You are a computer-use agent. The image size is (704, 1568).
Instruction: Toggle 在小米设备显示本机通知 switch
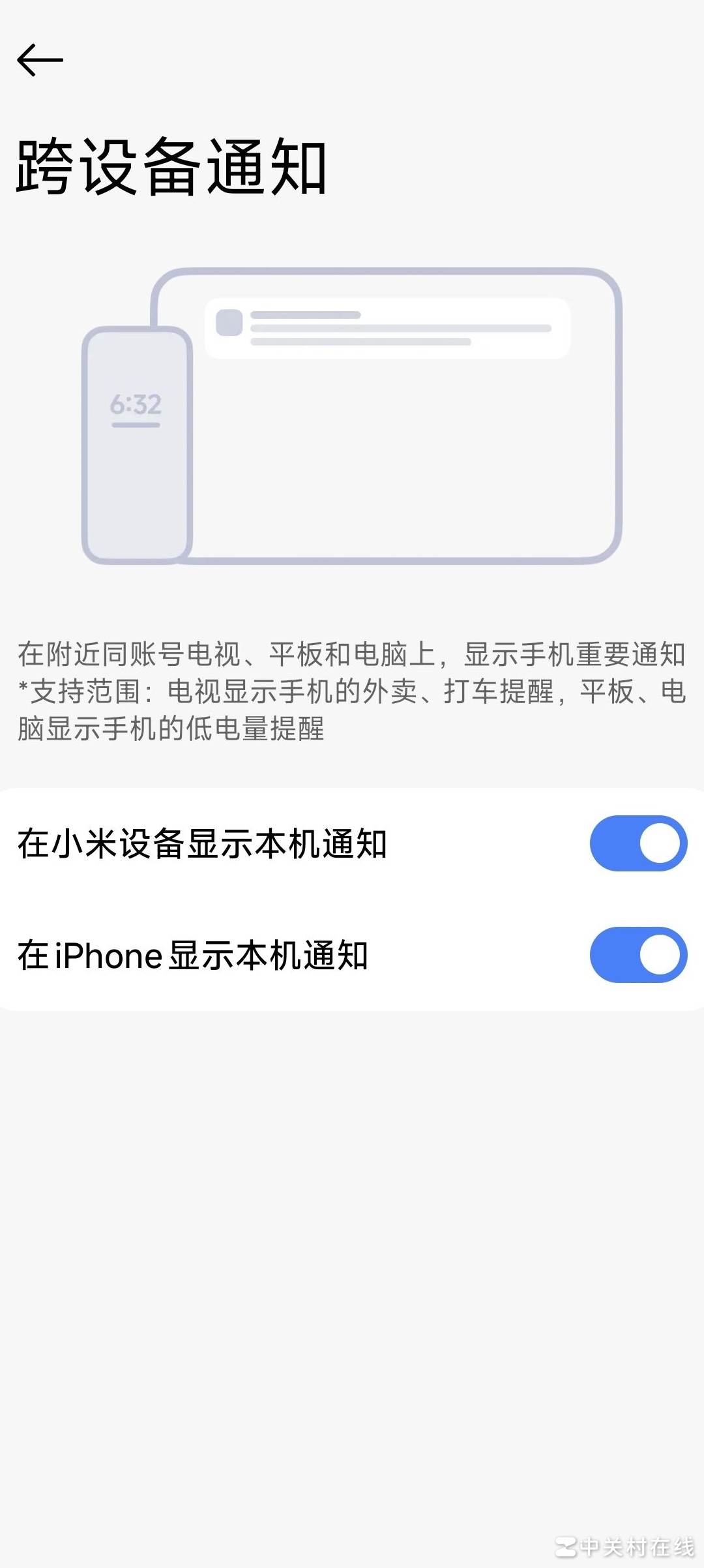pyautogui.click(x=638, y=843)
